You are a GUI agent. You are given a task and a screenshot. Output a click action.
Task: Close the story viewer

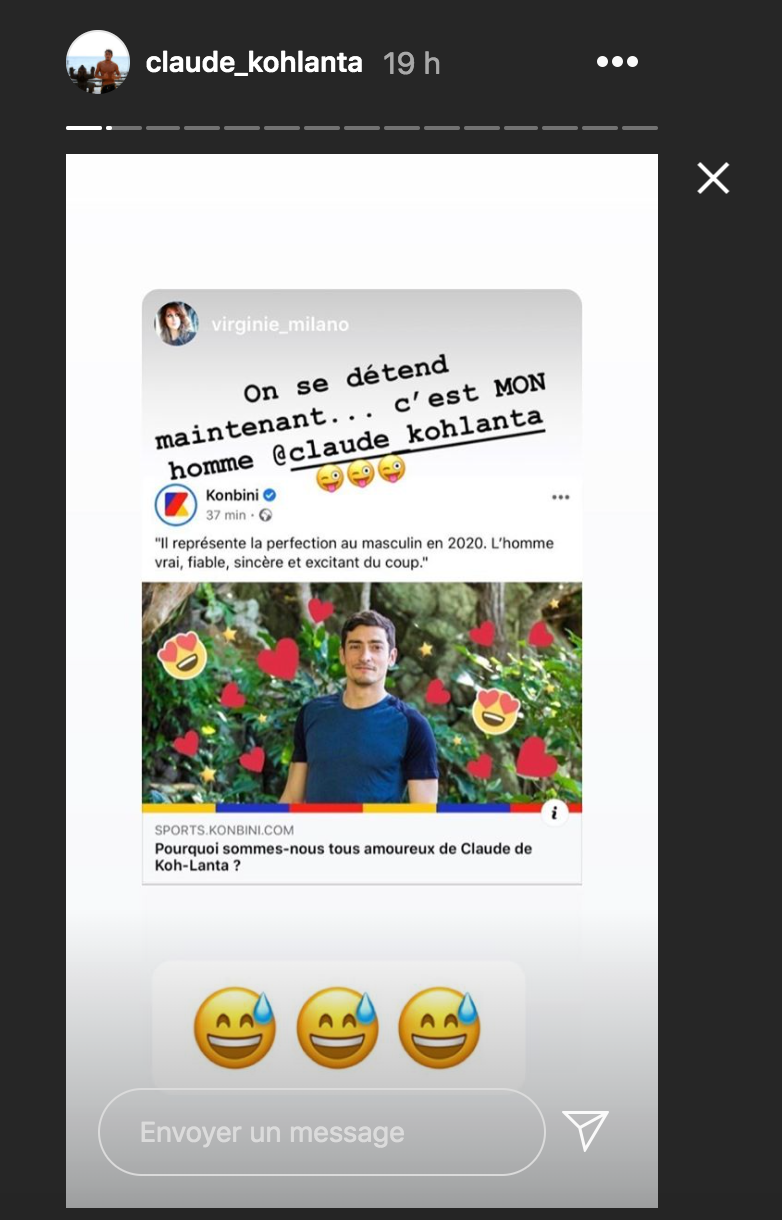point(712,179)
